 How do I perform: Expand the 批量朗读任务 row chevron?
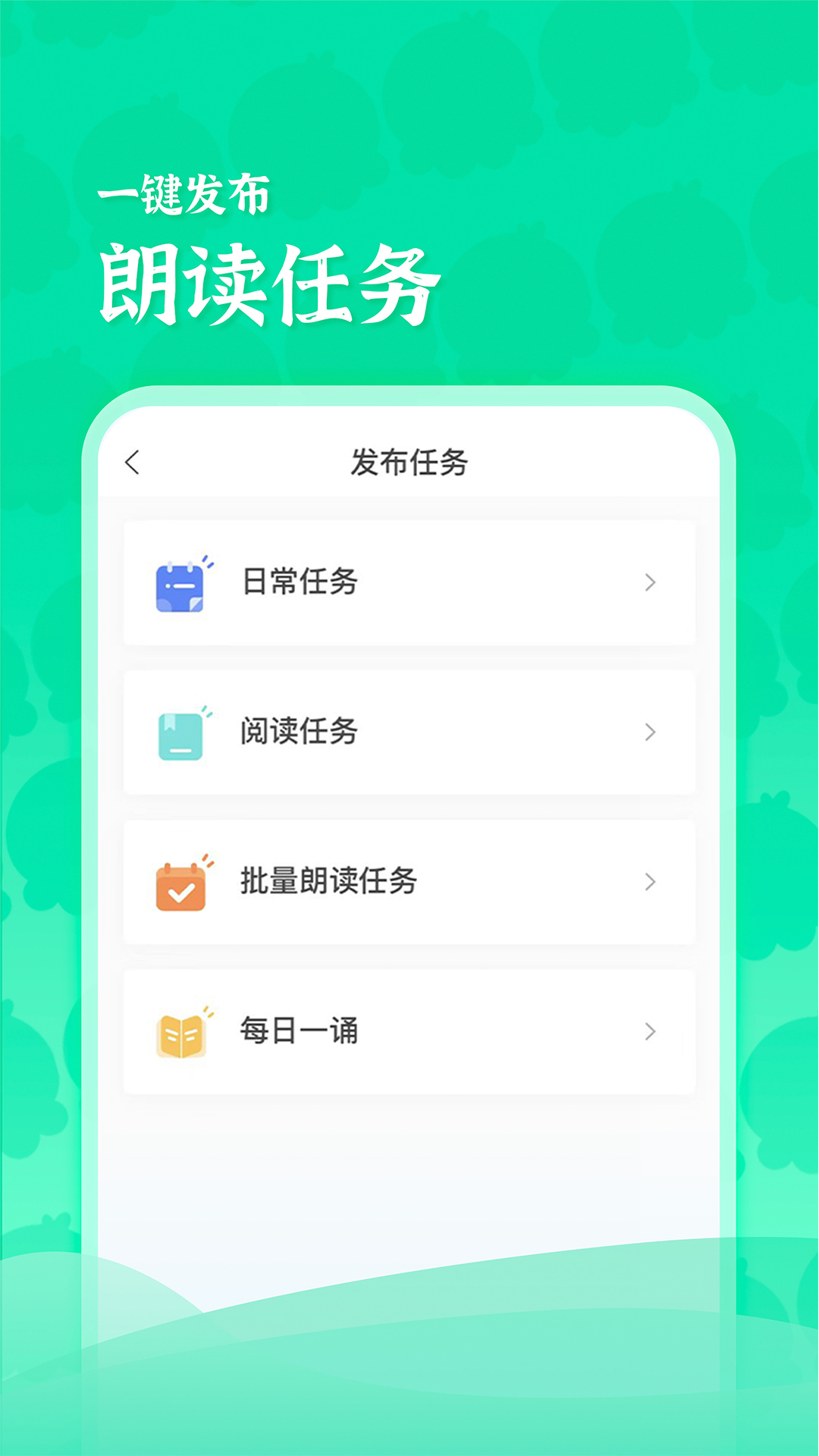[x=649, y=880]
